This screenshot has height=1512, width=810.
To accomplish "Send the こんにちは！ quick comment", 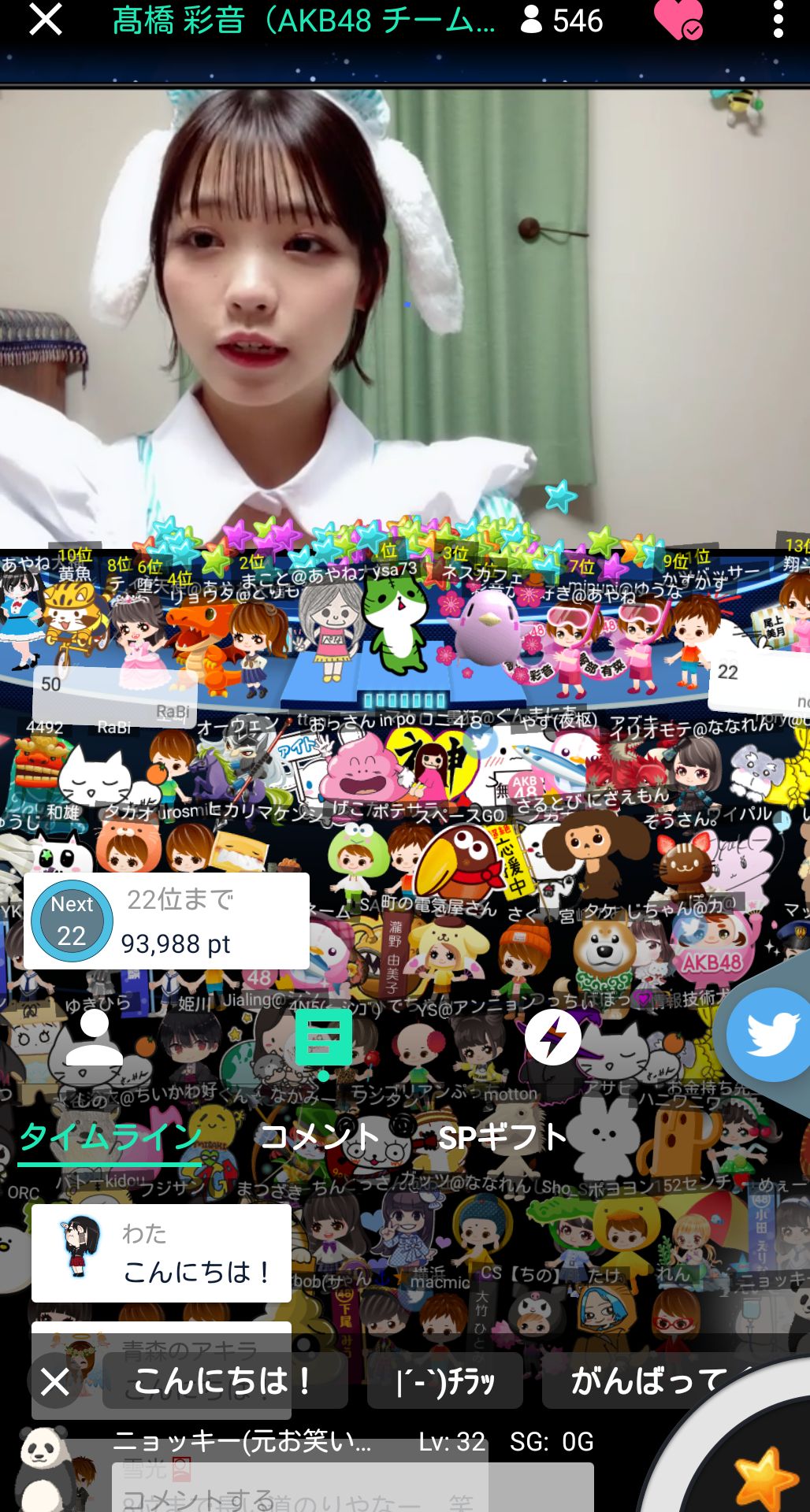I will pyautogui.click(x=225, y=1381).
